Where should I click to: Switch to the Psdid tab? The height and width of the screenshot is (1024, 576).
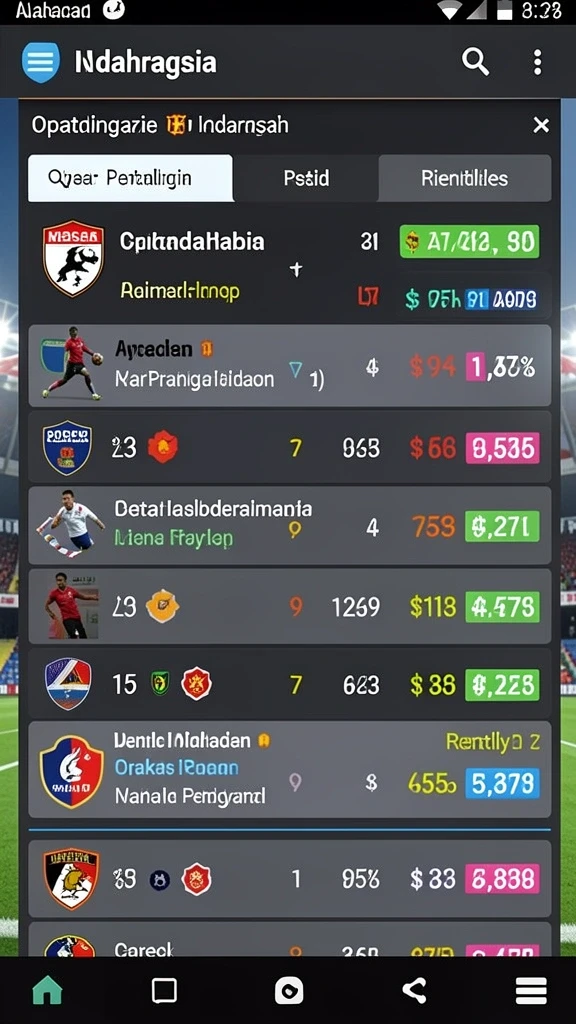click(306, 178)
